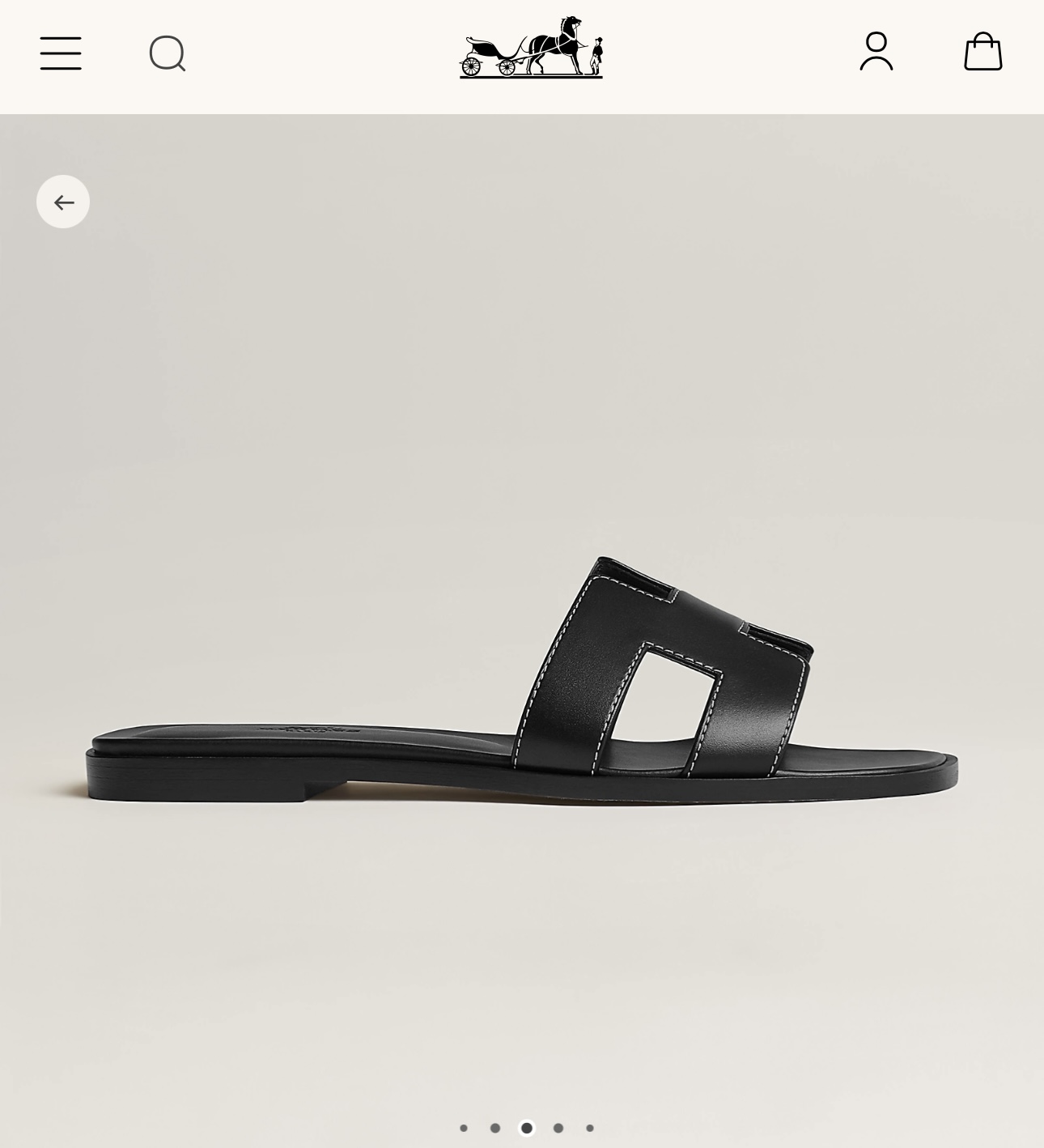Select the fifth carousel dot
1044x1148 pixels.
click(590, 1127)
